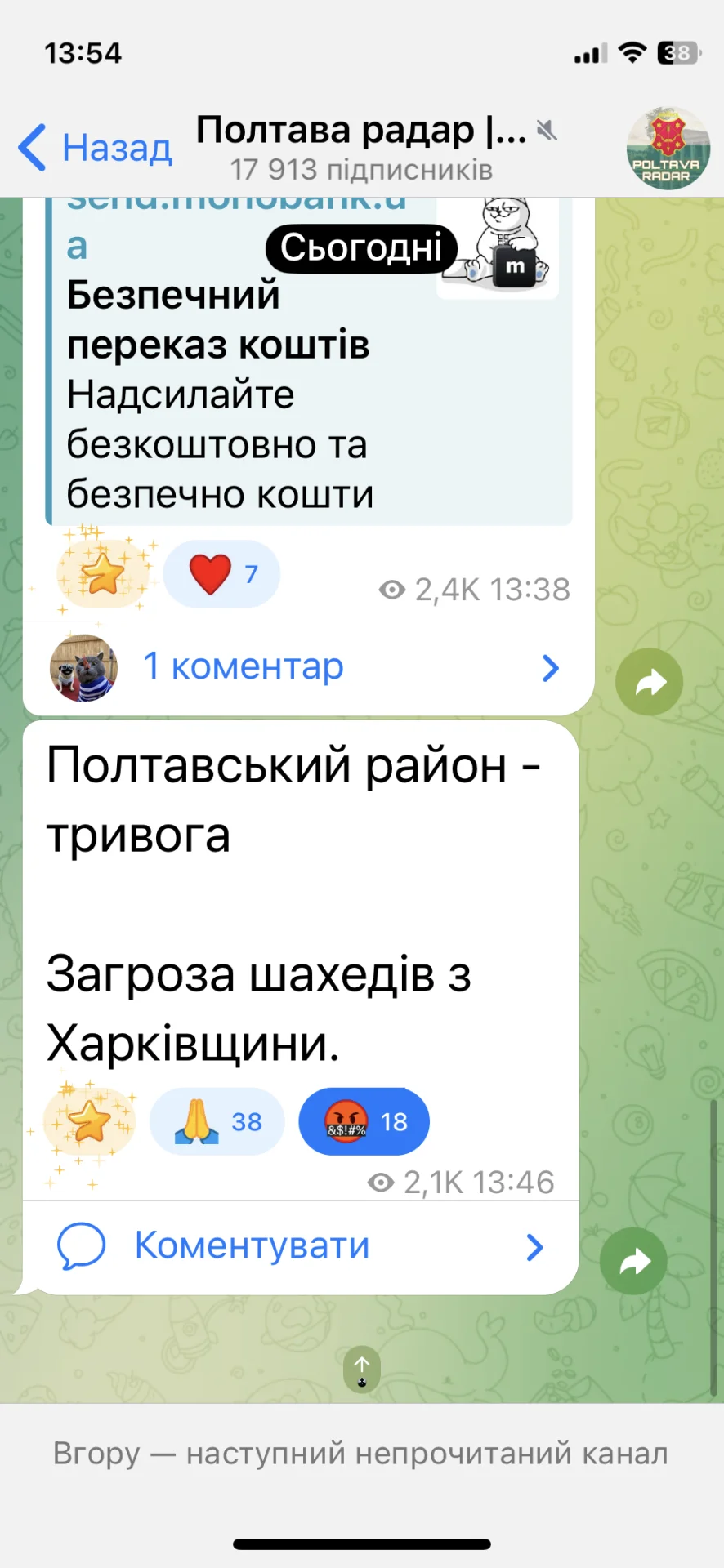The width and height of the screenshot is (724, 1568).
Task: Remove the angry face reaction with 18
Action: point(364,1121)
